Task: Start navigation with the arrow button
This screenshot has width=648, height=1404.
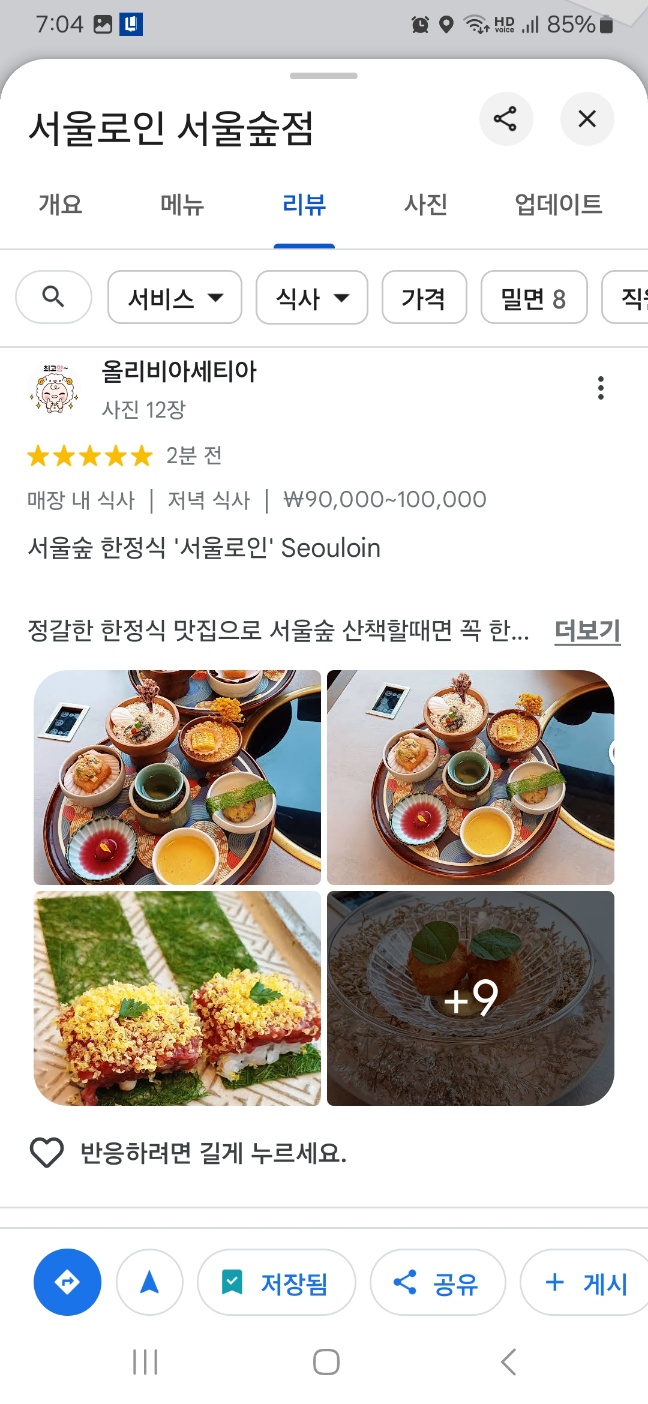Action: click(x=150, y=1282)
